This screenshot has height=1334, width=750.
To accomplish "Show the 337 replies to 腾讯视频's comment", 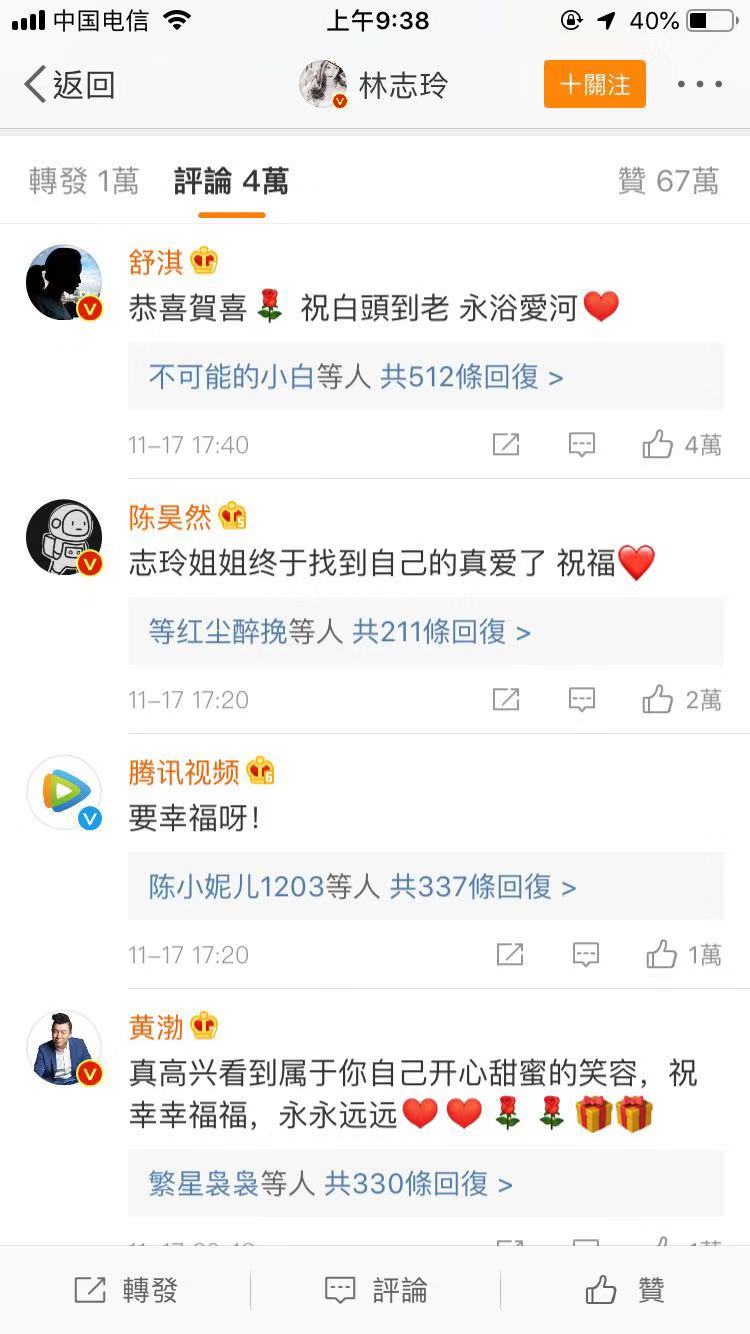I will [362, 887].
